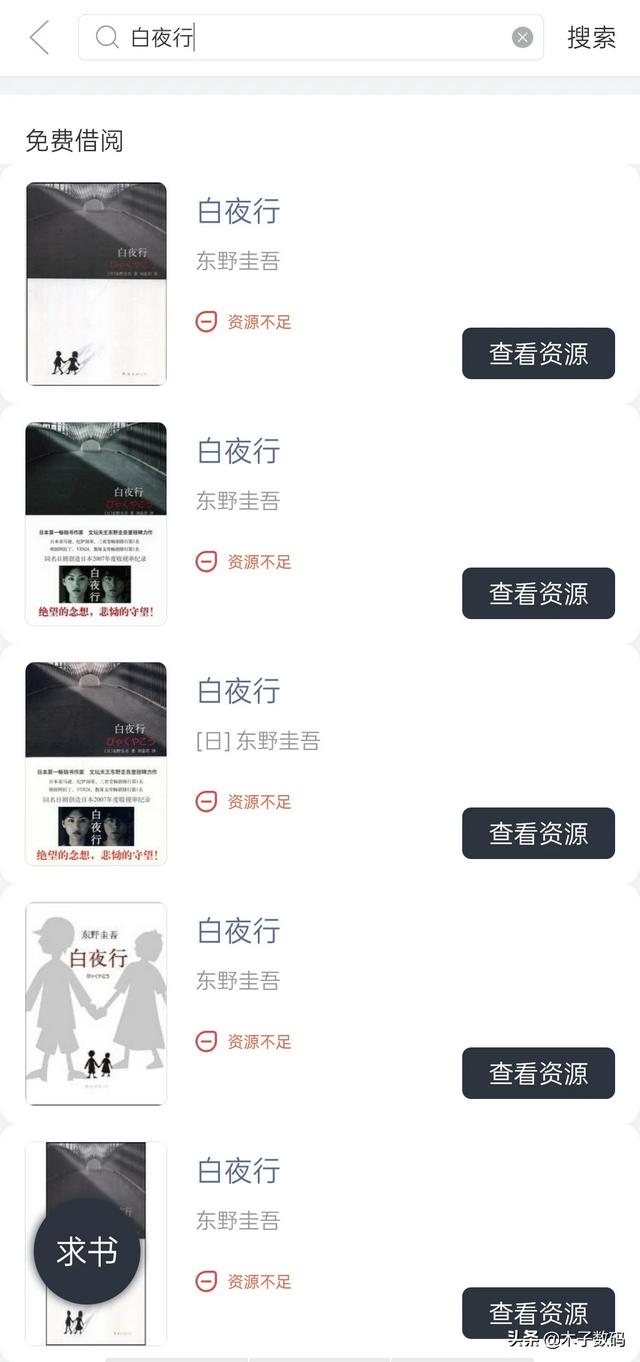
Task: Go back with the top-left arrow
Action: (x=39, y=38)
